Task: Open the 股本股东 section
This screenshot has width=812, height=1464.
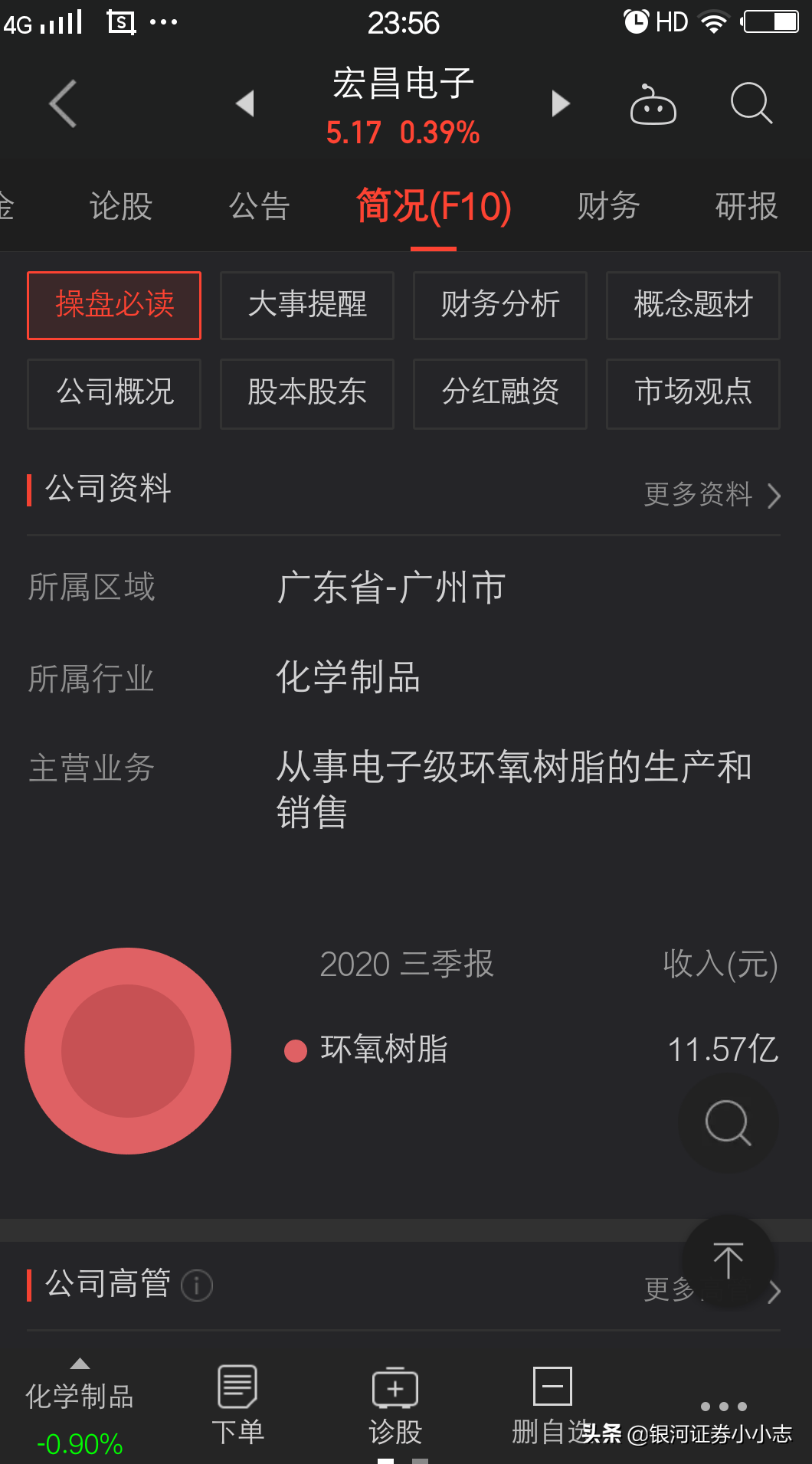Action: pyautogui.click(x=307, y=393)
